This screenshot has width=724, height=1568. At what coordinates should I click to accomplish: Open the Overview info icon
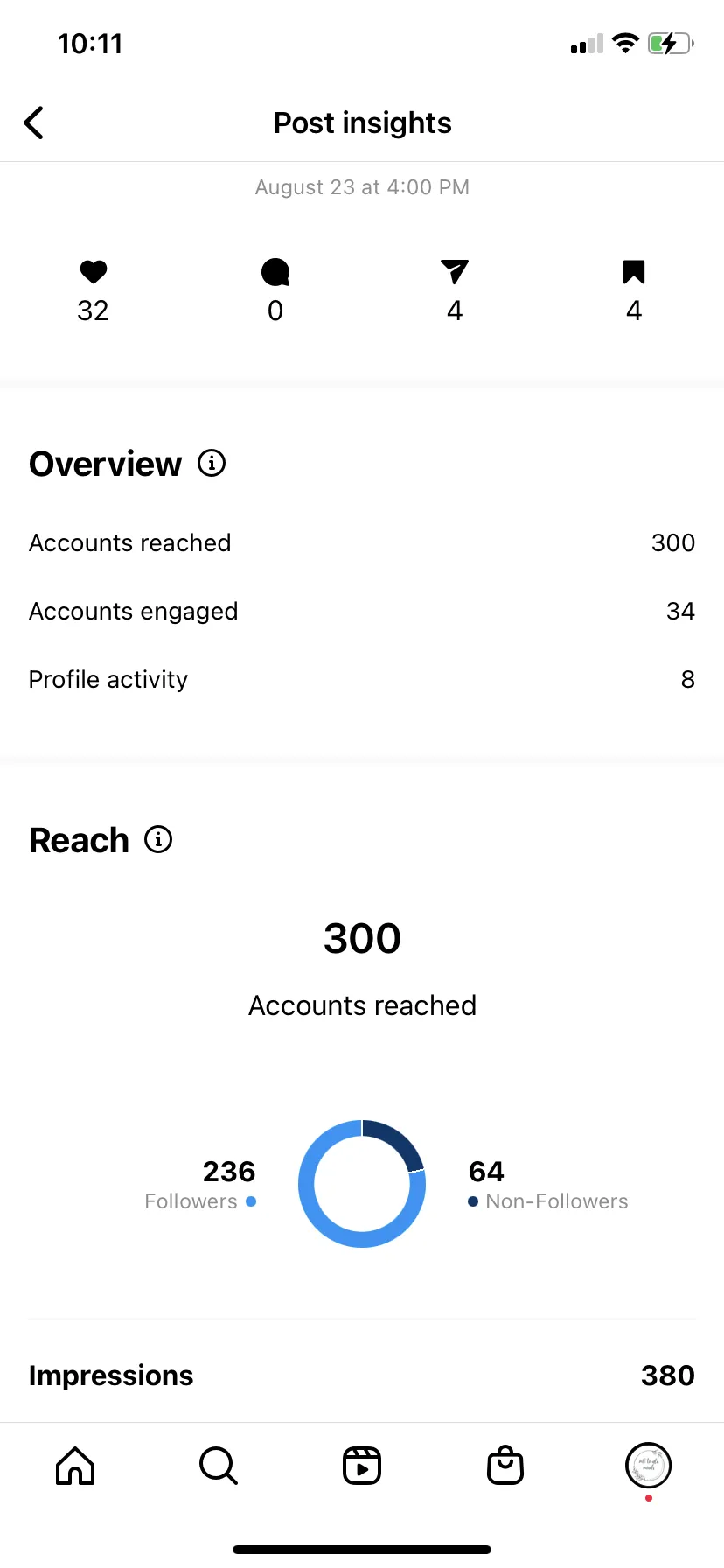coord(212,463)
